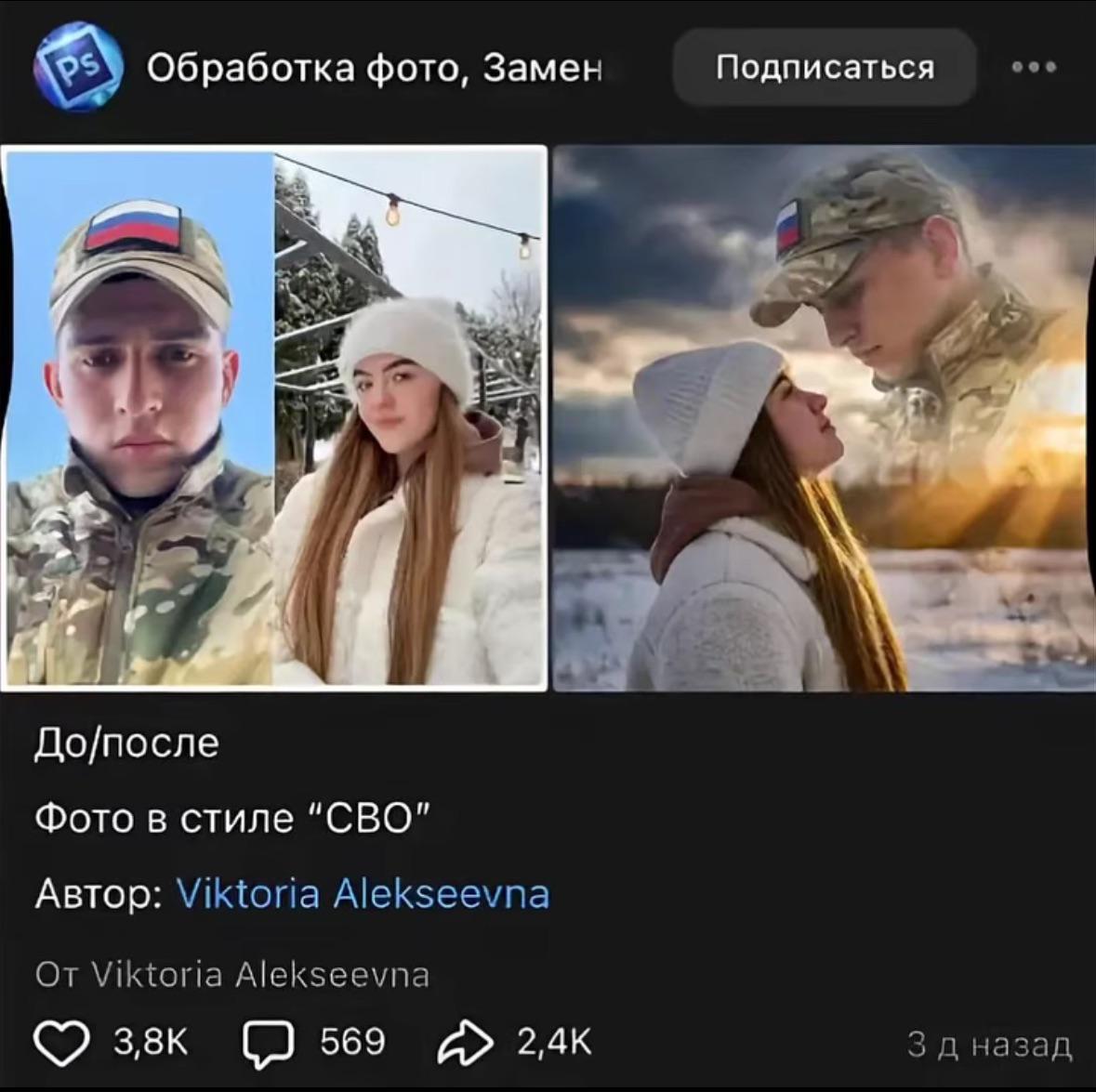Screen dimensions: 1096x1092
Task: Like this post with the heart icon
Action: point(61,1043)
